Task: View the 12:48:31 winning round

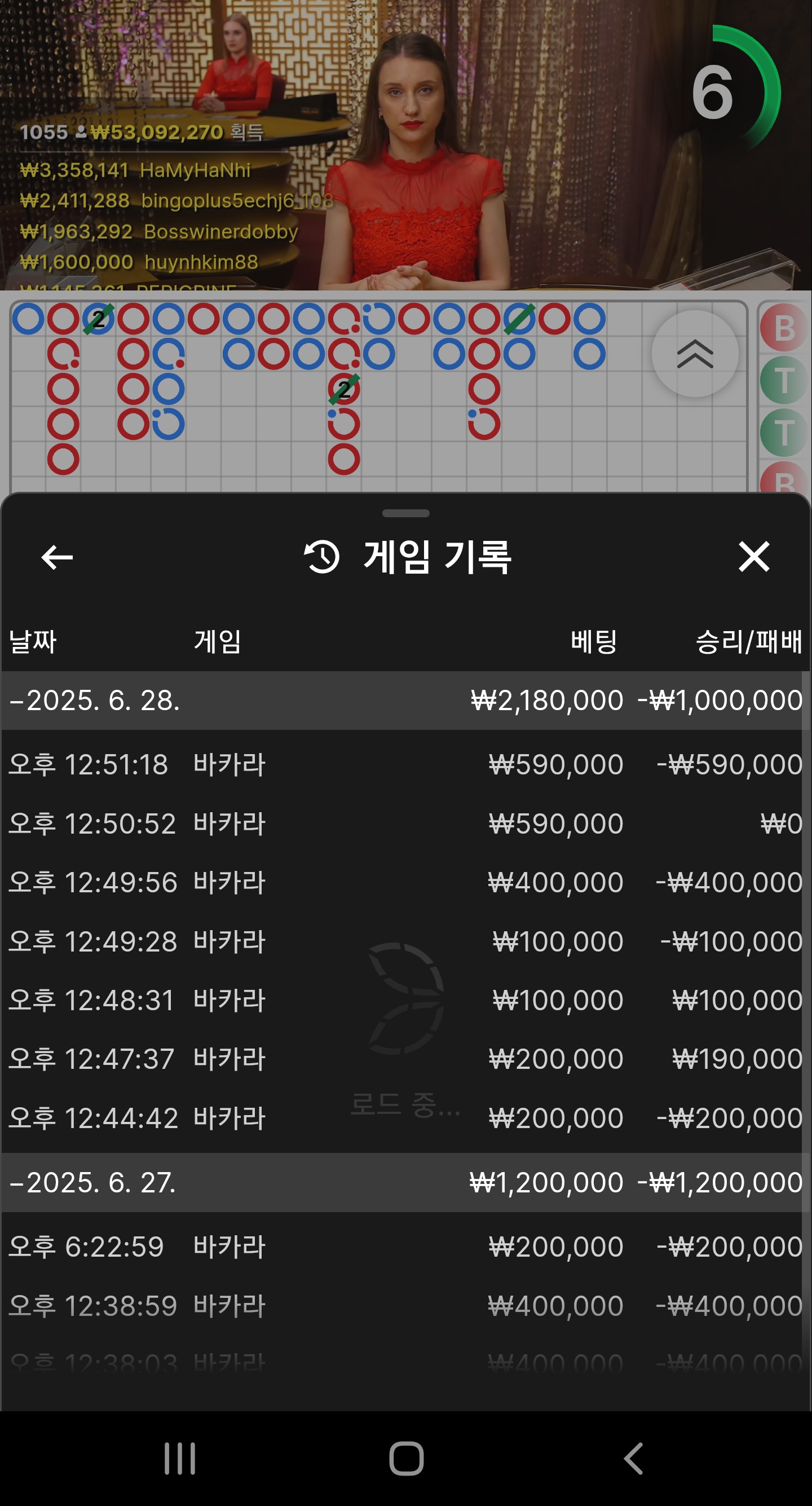Action: pyautogui.click(x=405, y=1000)
